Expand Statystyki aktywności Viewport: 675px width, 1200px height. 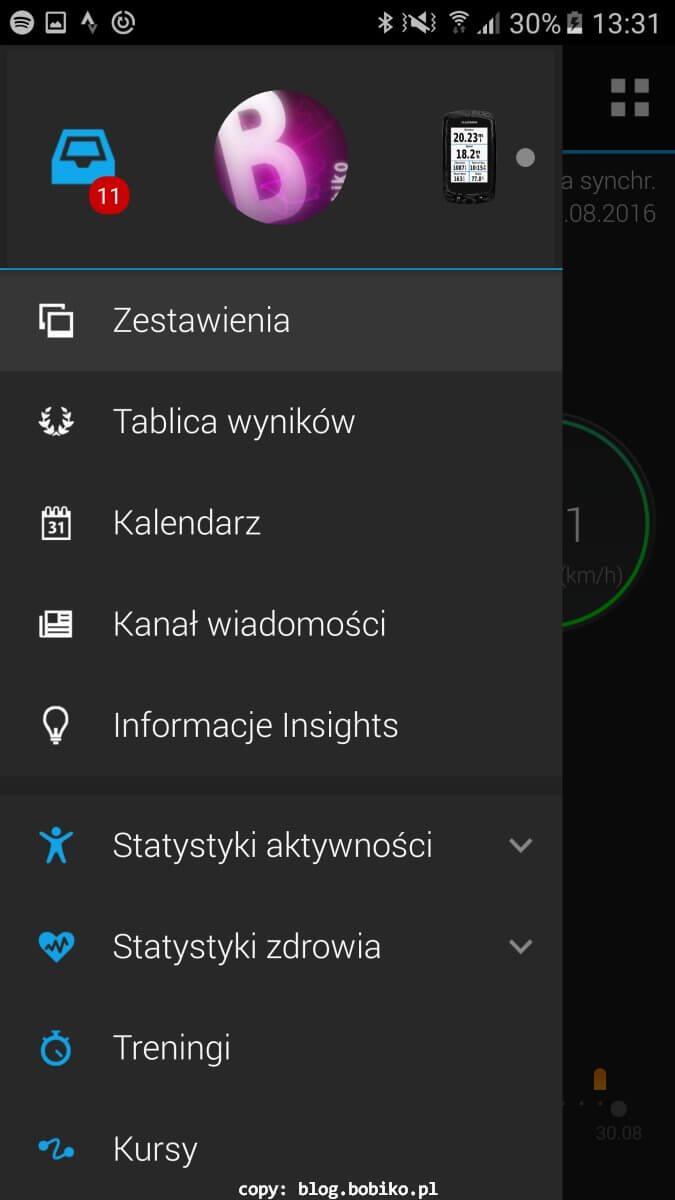[281, 845]
